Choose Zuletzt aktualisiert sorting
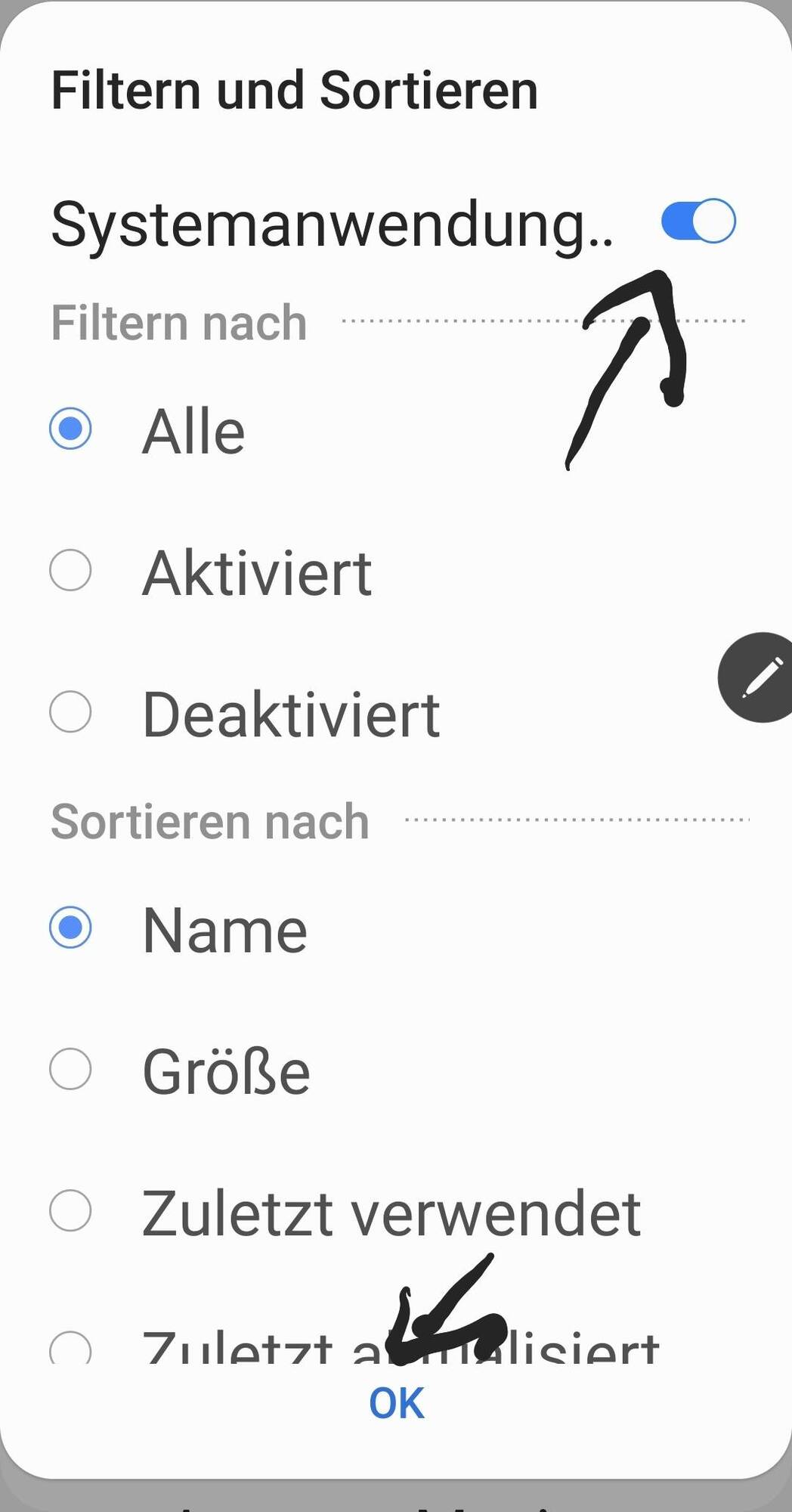This screenshot has height=1512, width=792. click(70, 1348)
